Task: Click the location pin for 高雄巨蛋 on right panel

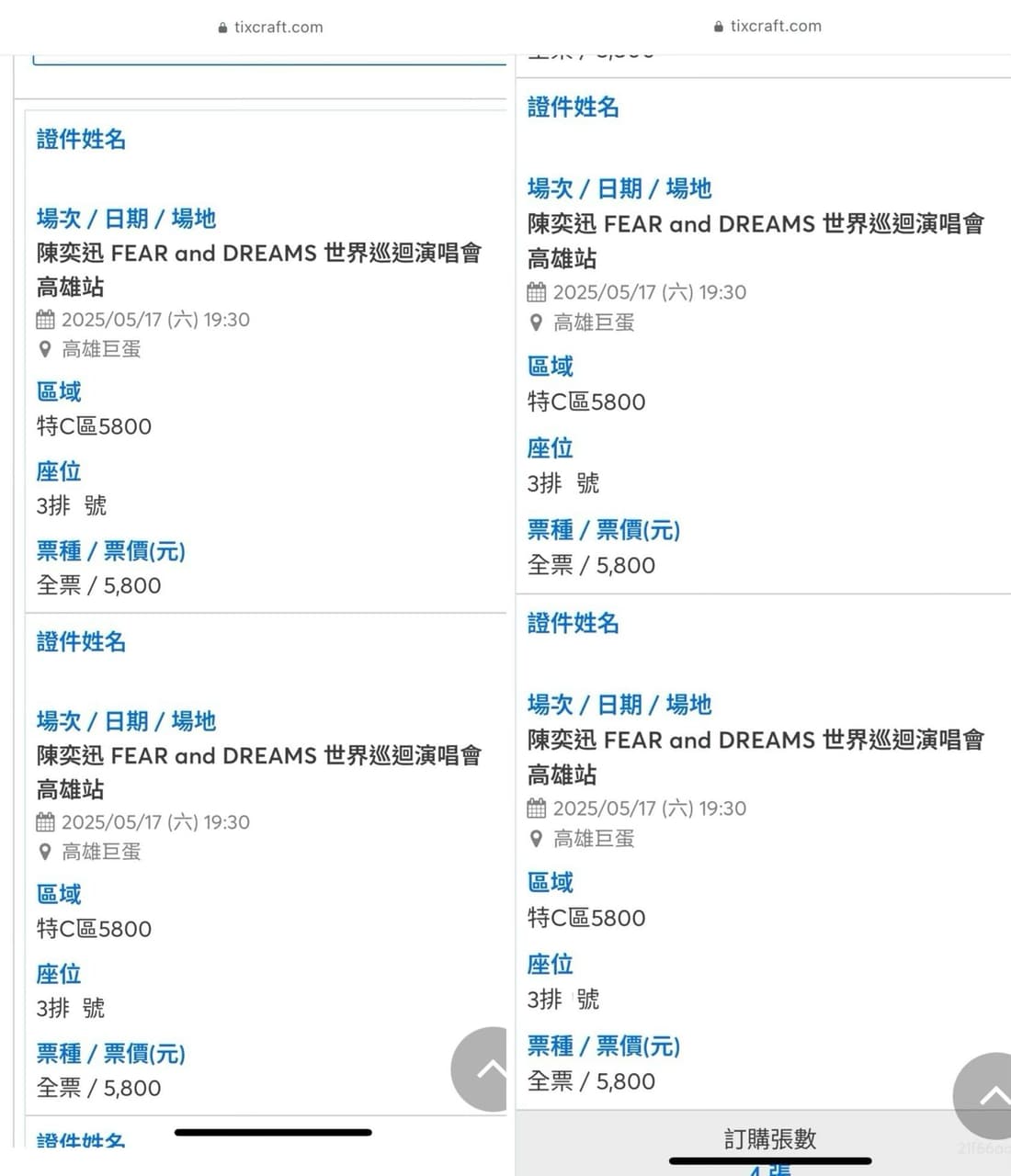Action: 536,322
